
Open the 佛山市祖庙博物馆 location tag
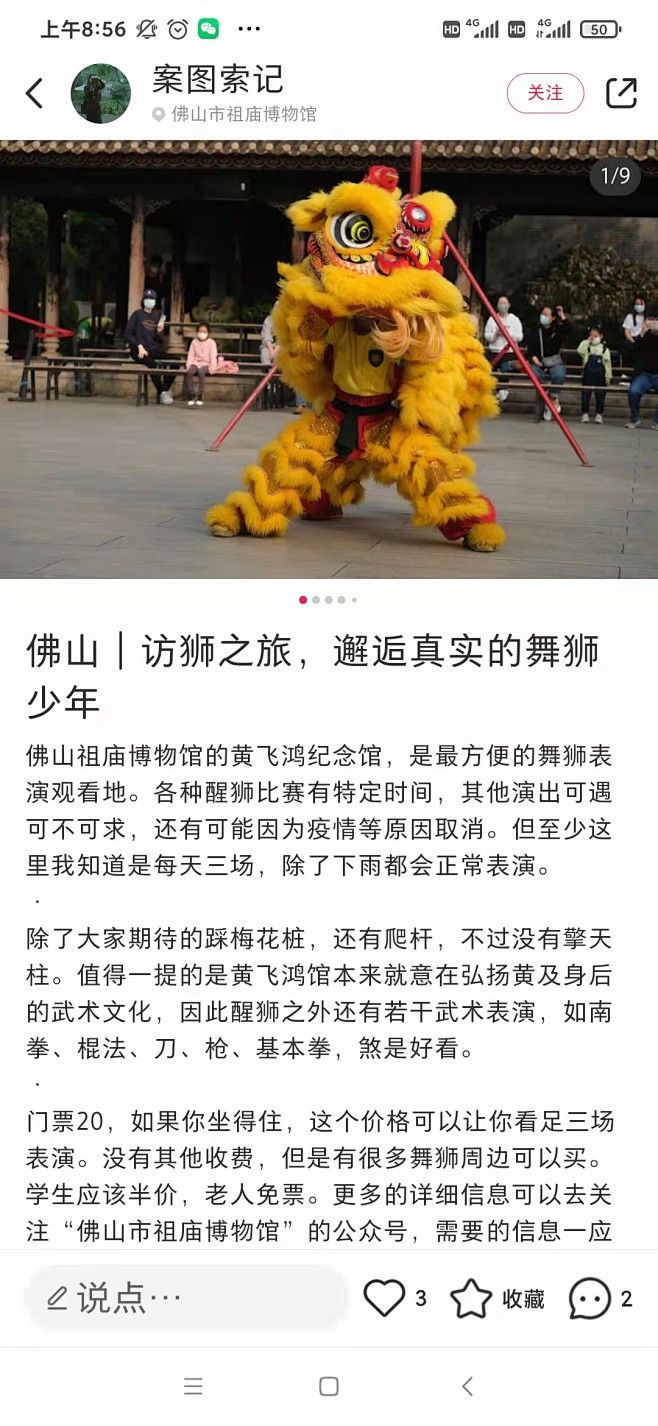pos(234,114)
